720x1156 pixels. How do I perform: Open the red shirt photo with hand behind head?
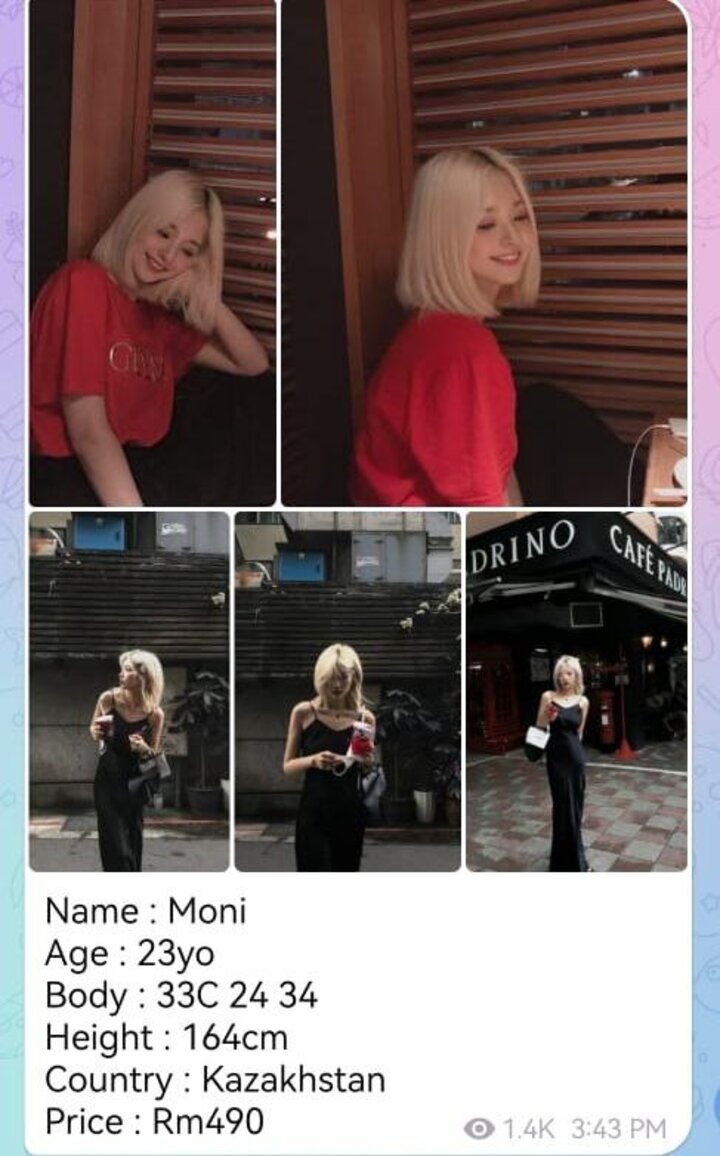(x=152, y=254)
